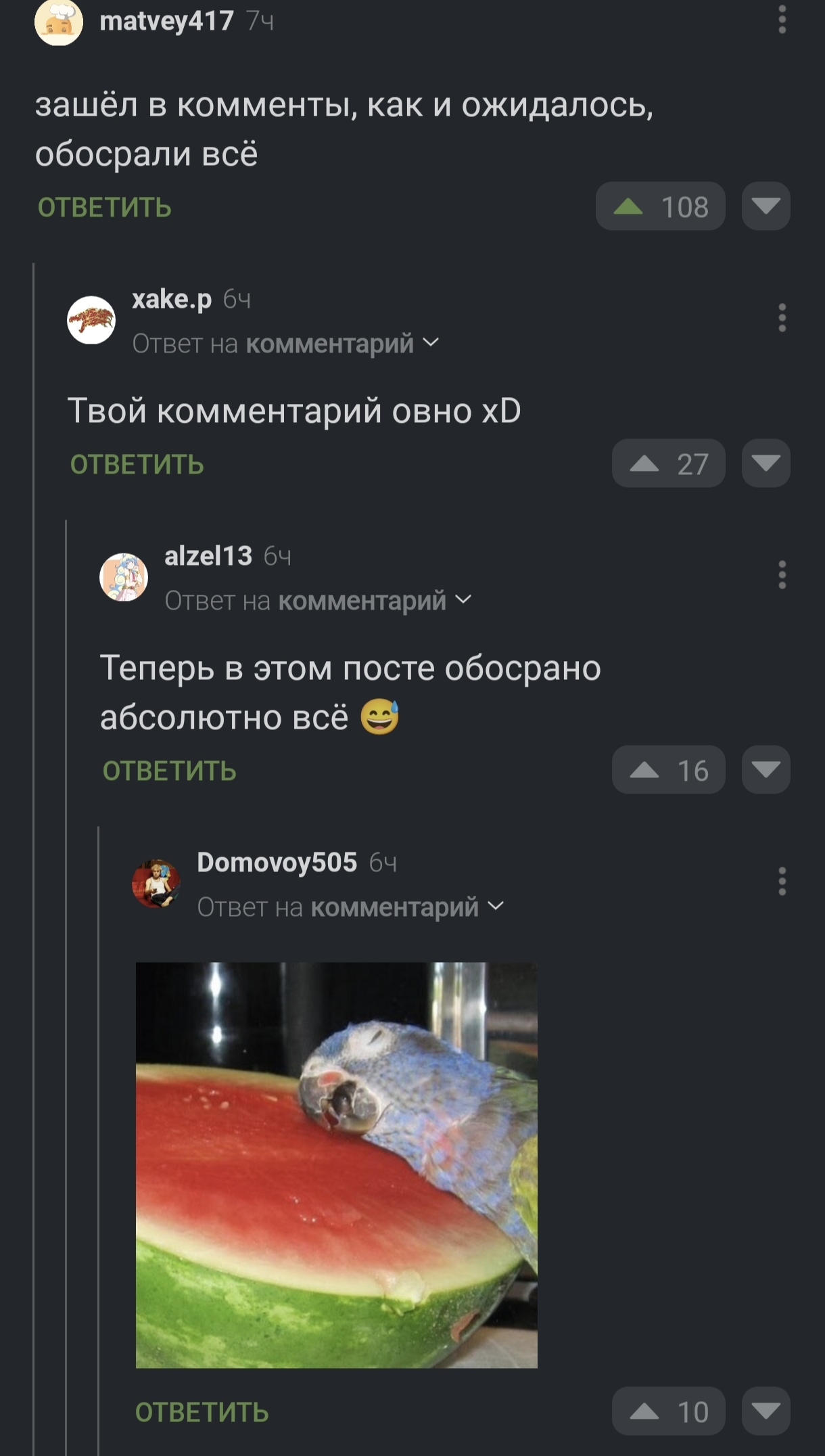Open xake.p's profile name
Image resolution: width=825 pixels, height=1456 pixels.
coord(172,298)
